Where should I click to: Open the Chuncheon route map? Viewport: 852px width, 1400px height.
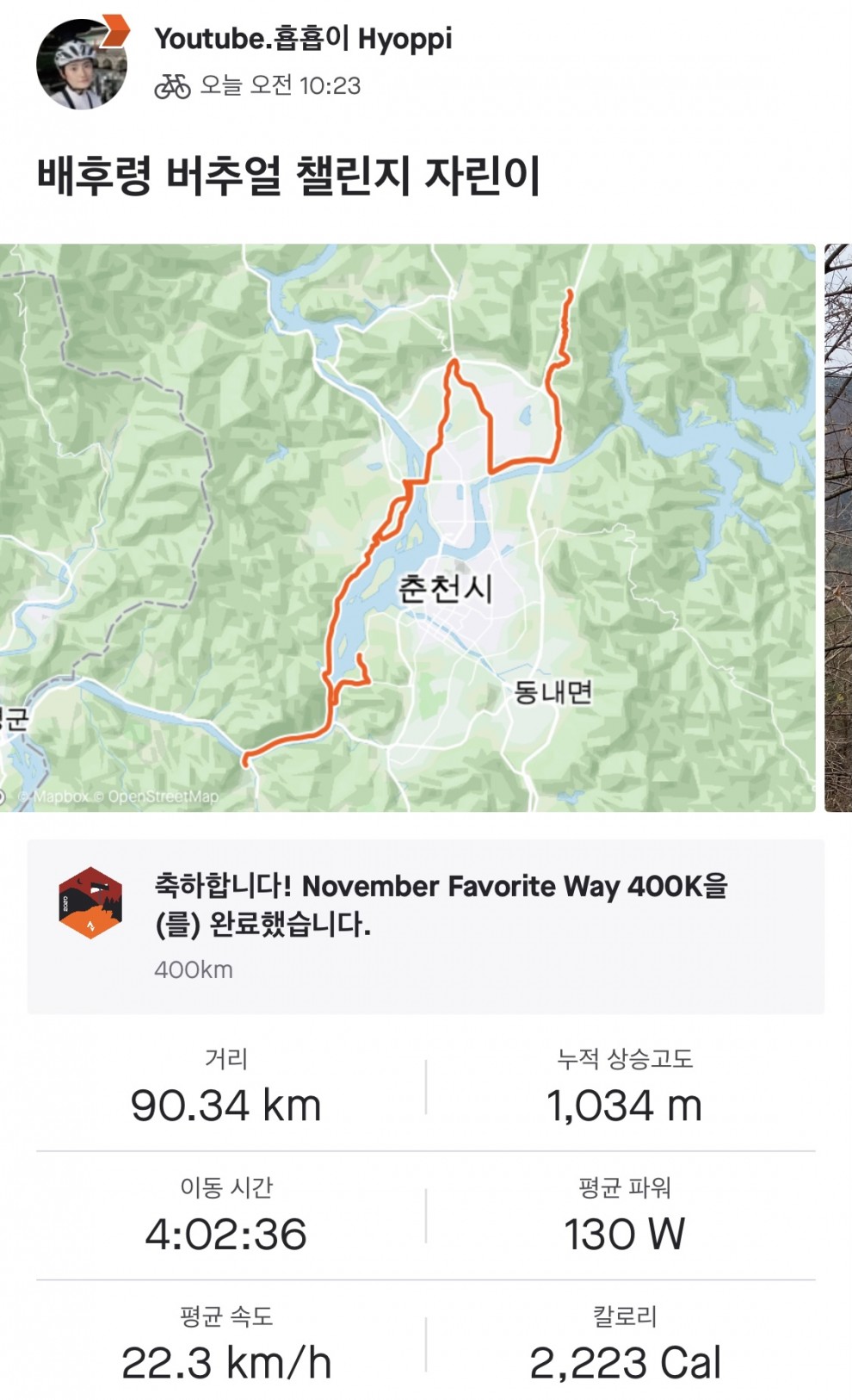pyautogui.click(x=406, y=527)
